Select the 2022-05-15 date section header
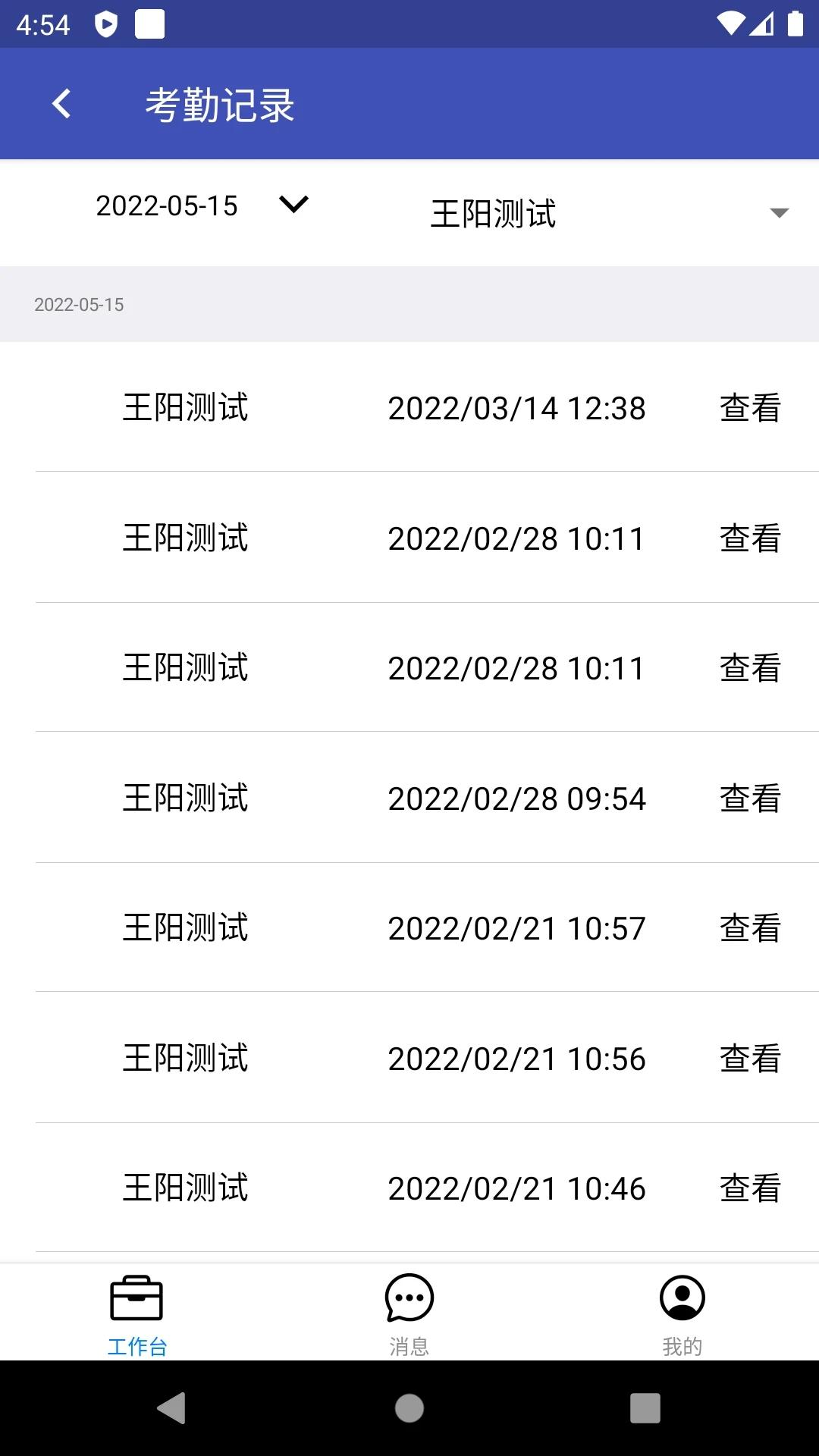The image size is (819, 1456). coord(80,304)
